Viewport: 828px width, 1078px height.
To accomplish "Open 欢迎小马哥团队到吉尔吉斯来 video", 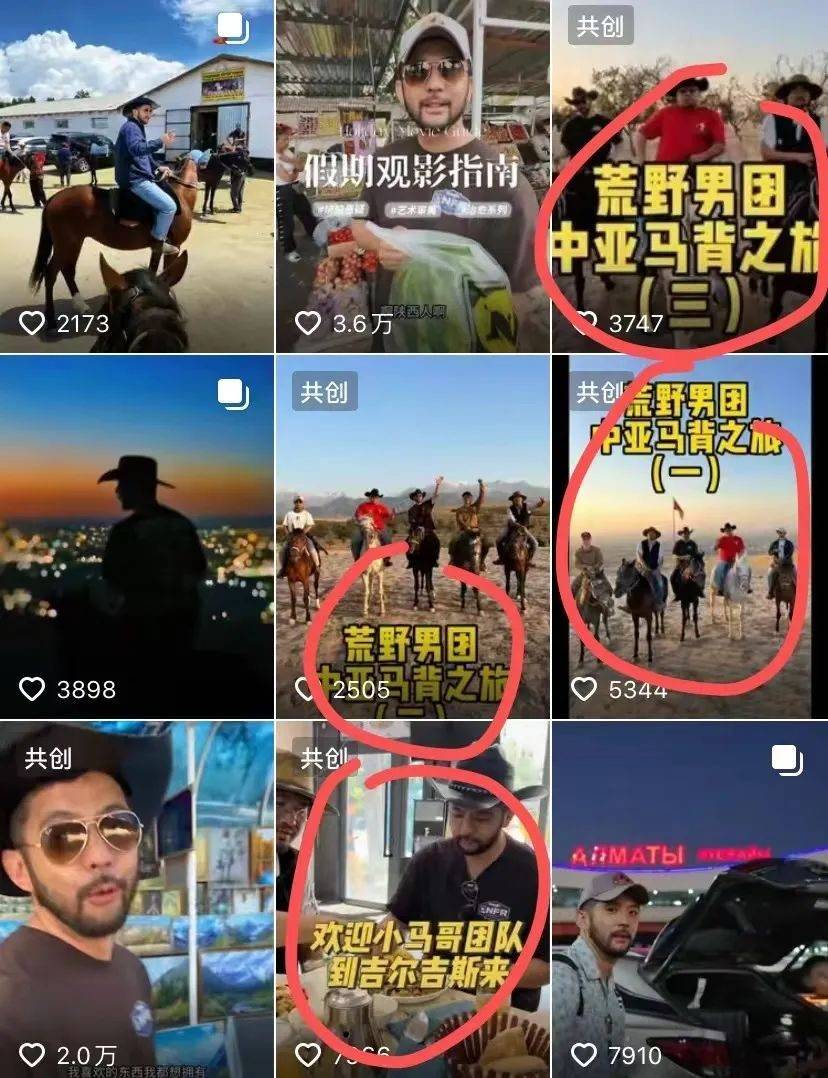I will coord(412,898).
